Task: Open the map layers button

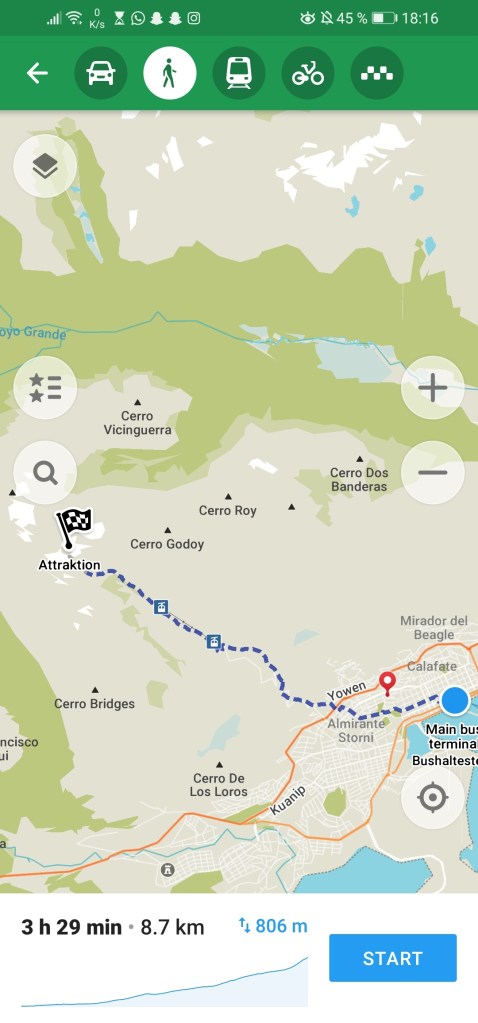Action: [x=45, y=166]
